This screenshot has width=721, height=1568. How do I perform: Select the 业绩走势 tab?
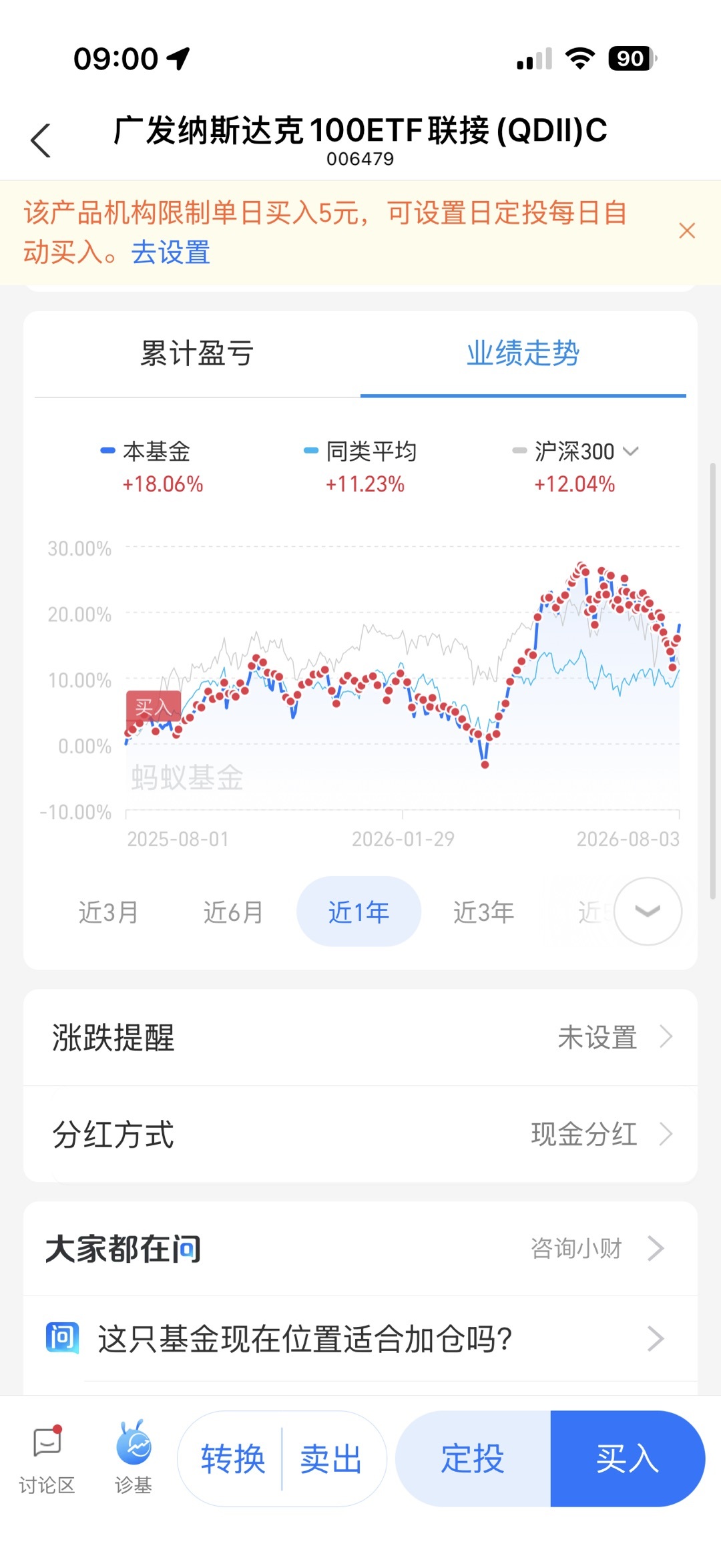point(523,353)
